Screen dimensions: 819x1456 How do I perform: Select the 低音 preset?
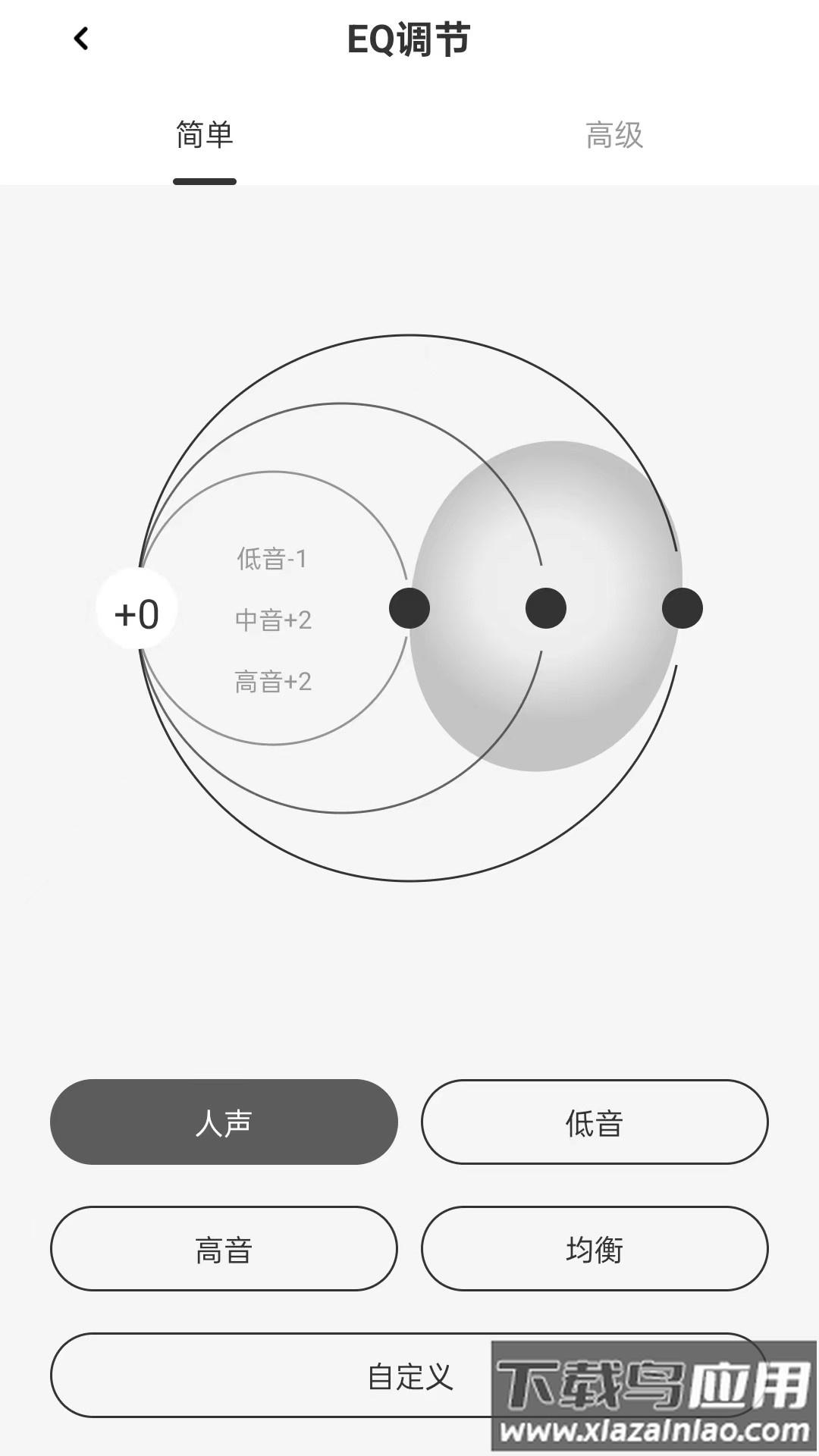point(595,1122)
